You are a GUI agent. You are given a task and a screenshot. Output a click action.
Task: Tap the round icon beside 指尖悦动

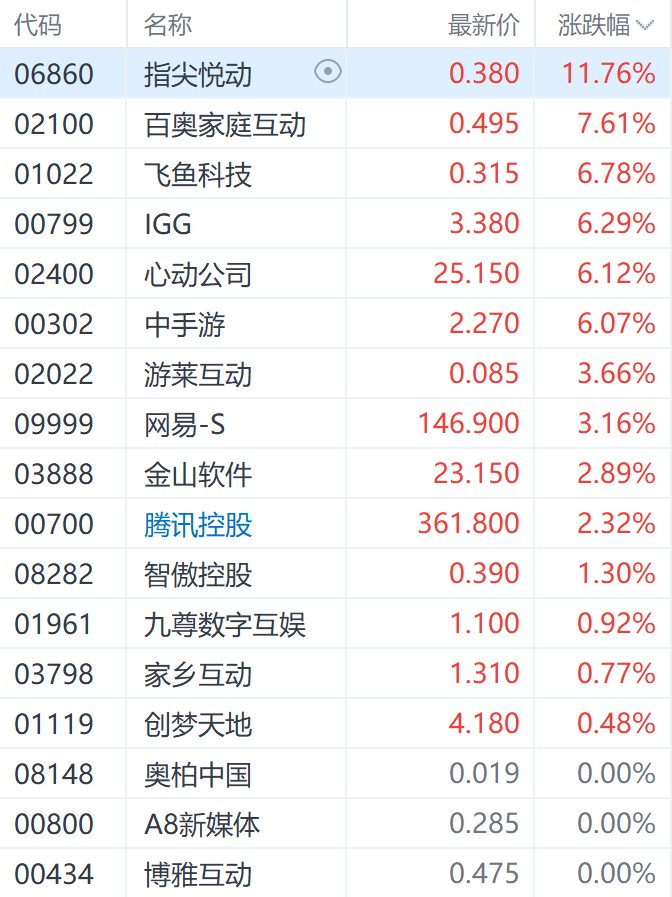pos(328,72)
